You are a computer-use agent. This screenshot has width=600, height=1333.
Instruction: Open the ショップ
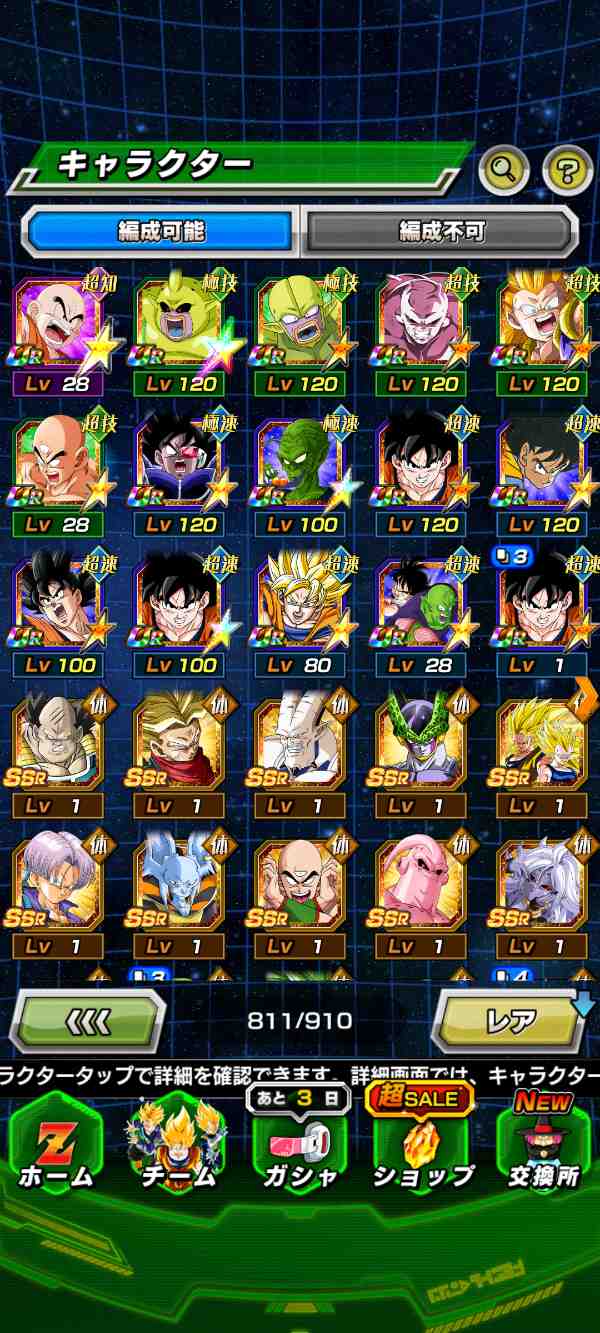(x=421, y=1145)
